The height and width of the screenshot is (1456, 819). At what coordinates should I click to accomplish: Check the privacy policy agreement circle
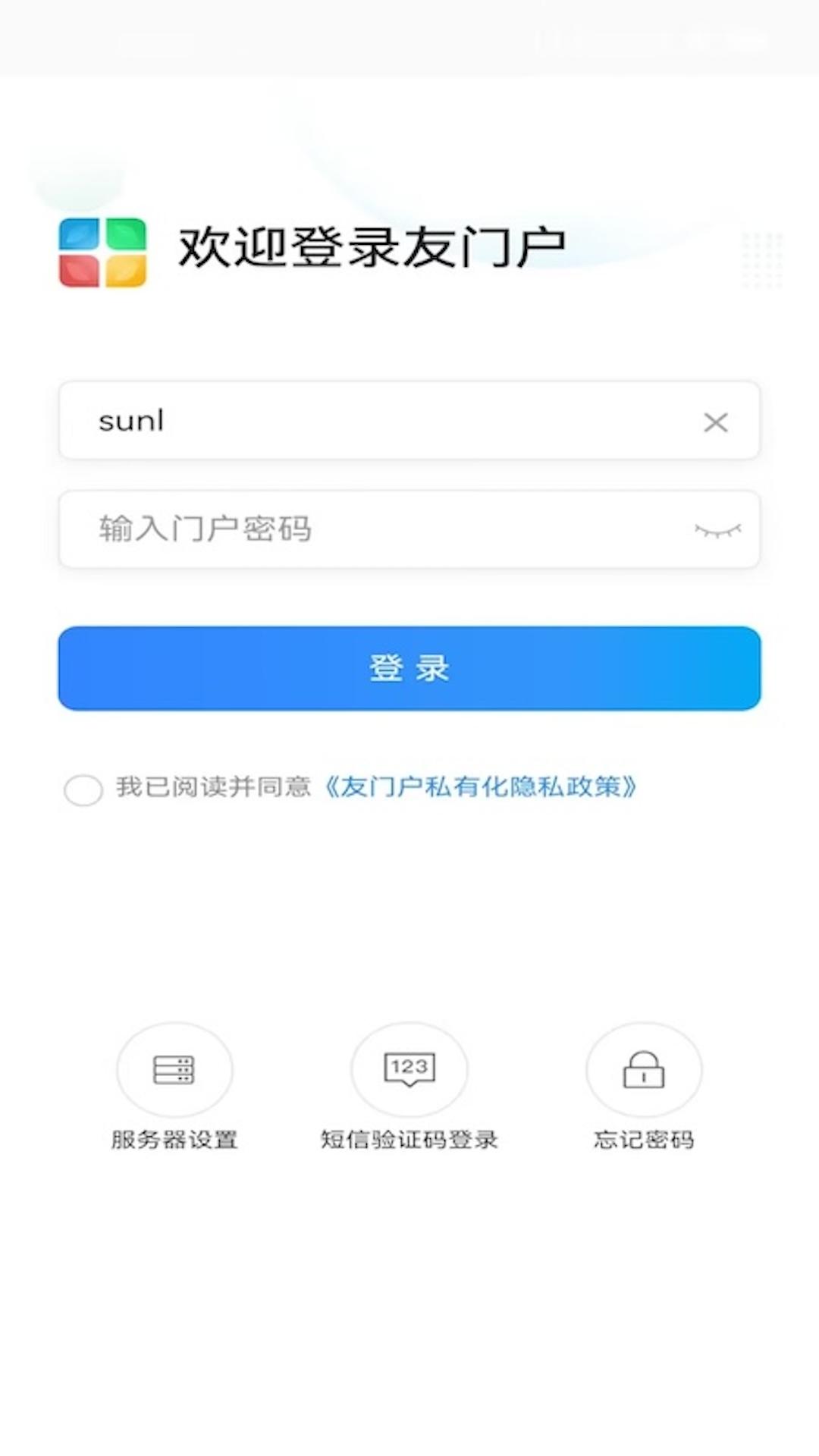pos(83,790)
